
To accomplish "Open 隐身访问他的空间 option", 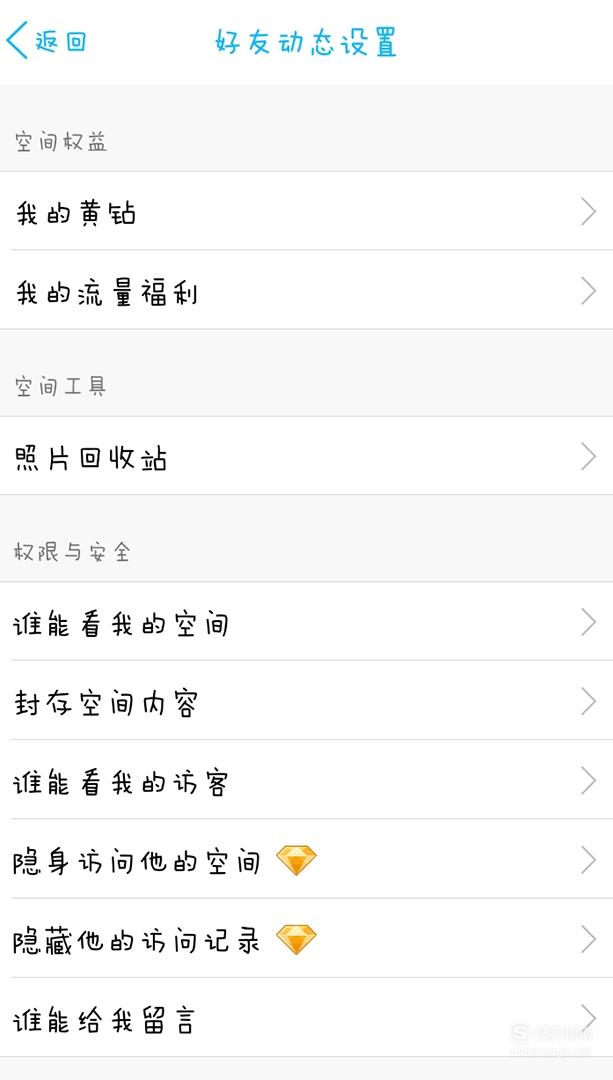I will click(x=306, y=859).
